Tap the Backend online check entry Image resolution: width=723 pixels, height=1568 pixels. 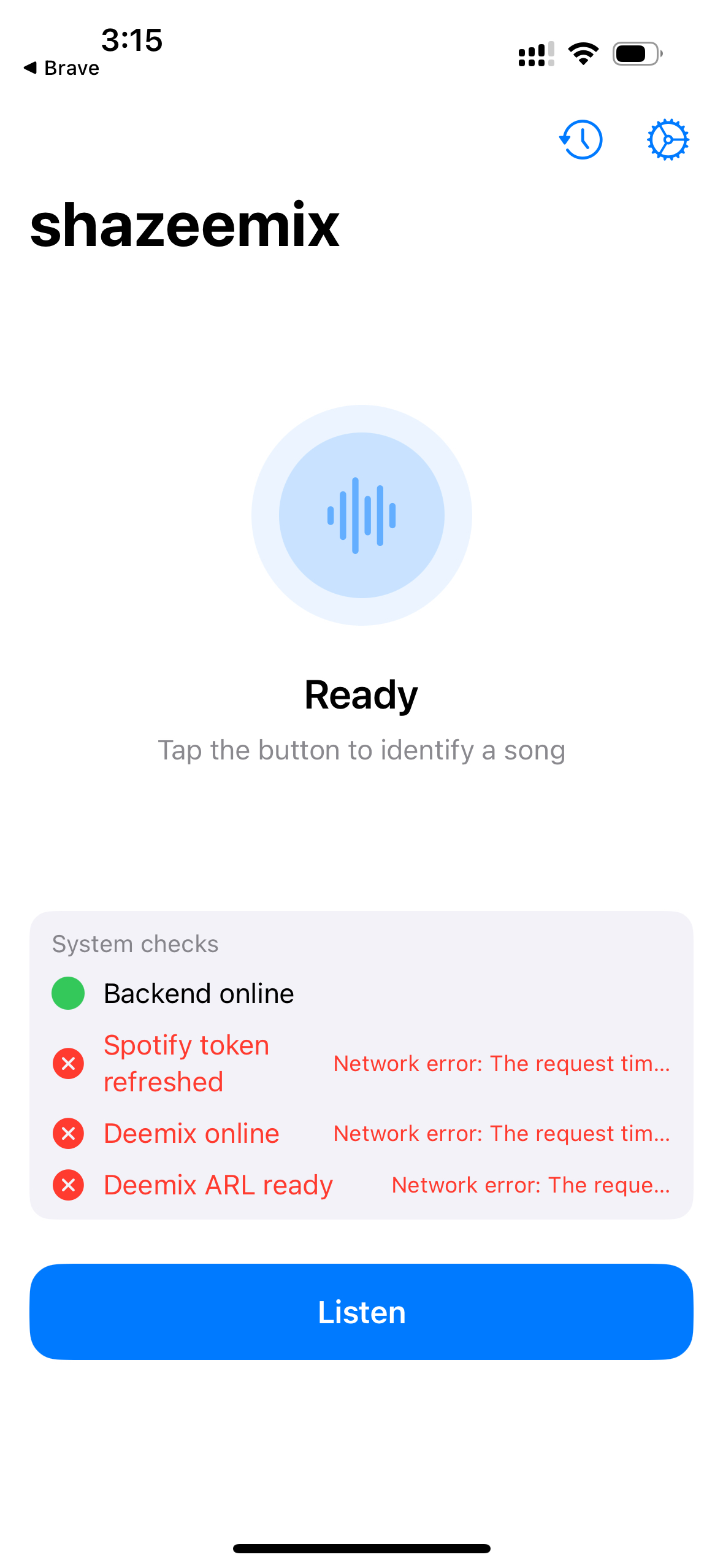[x=198, y=993]
